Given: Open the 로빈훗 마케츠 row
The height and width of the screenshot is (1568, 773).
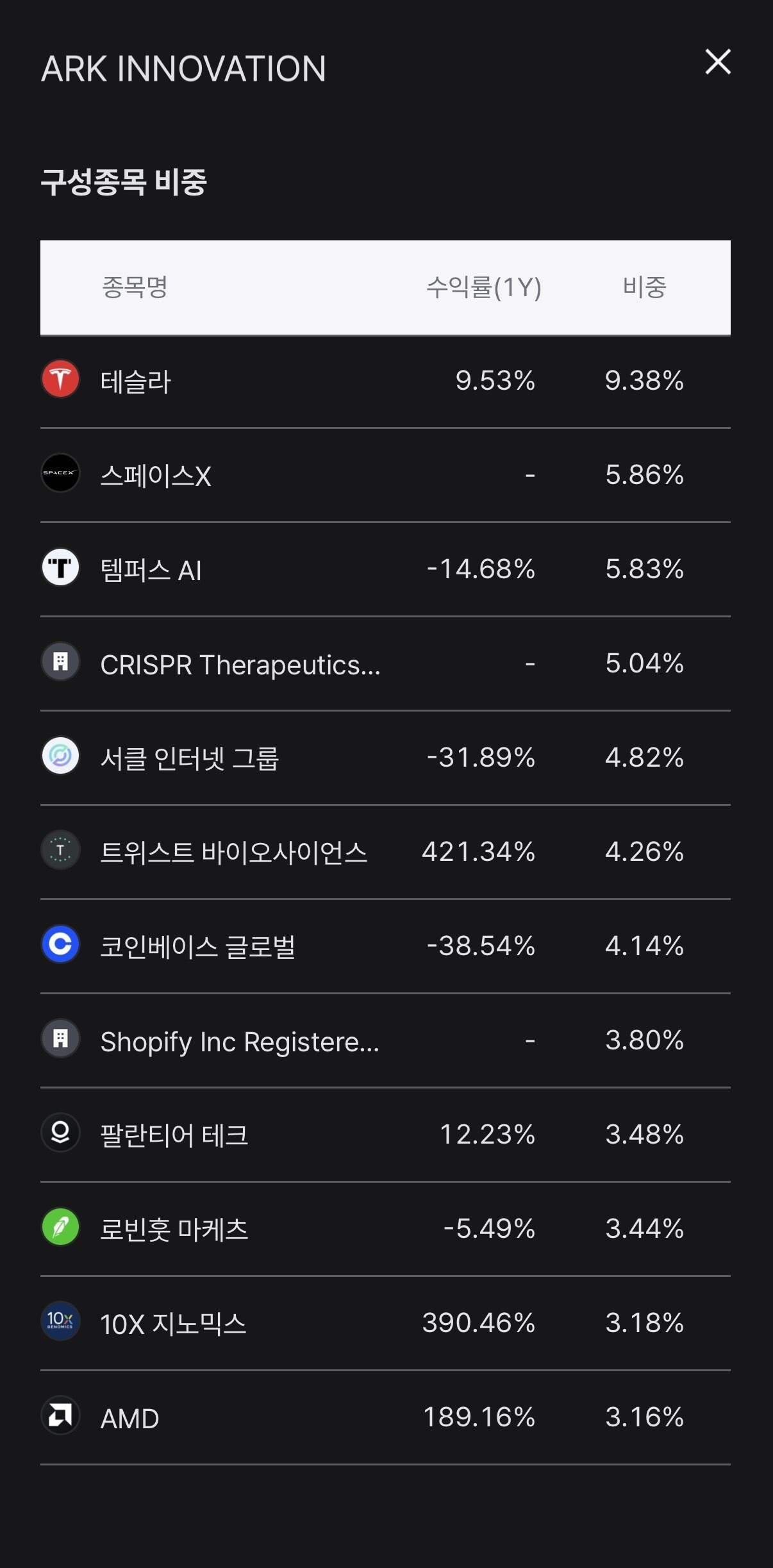Looking at the screenshot, I should (x=385, y=1229).
